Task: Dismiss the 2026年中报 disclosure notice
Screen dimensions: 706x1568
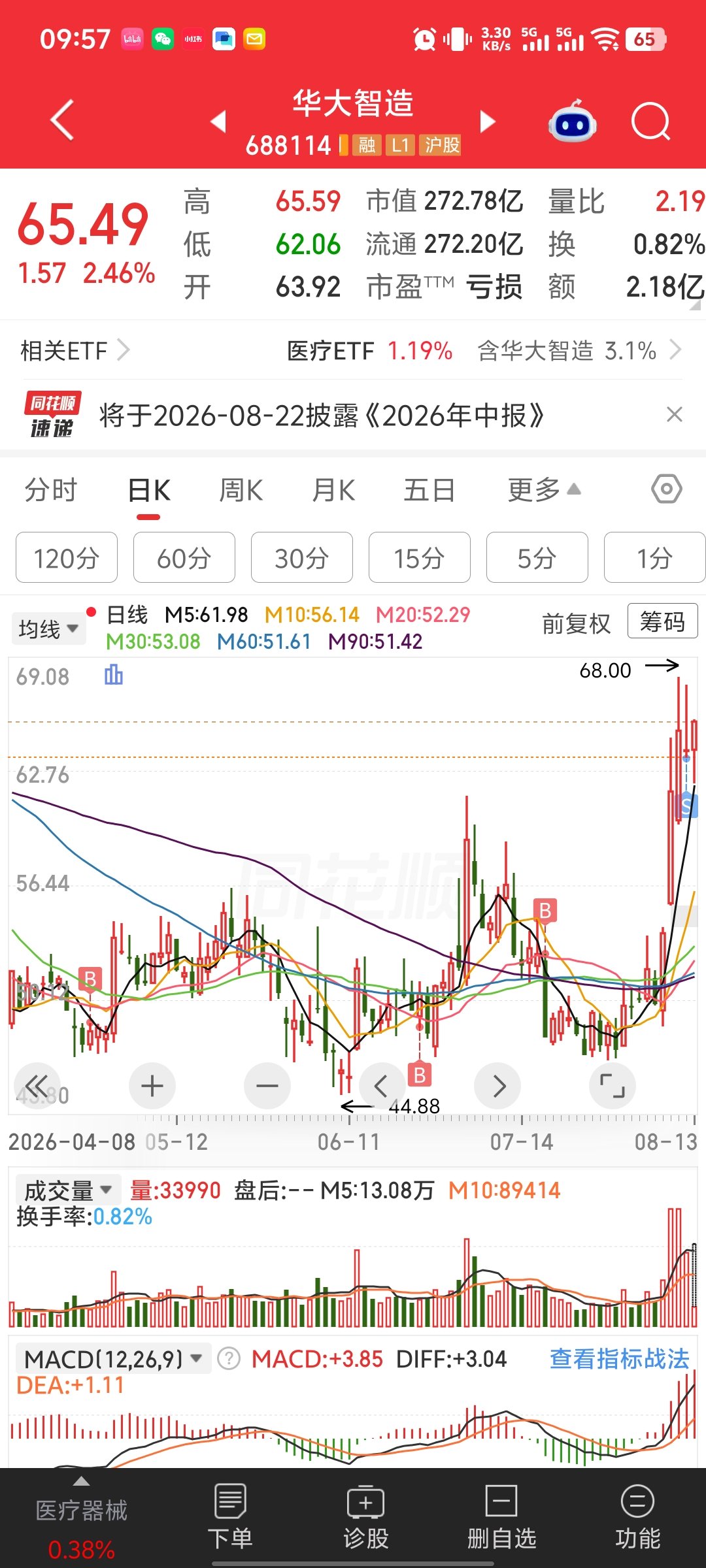Action: tap(674, 415)
